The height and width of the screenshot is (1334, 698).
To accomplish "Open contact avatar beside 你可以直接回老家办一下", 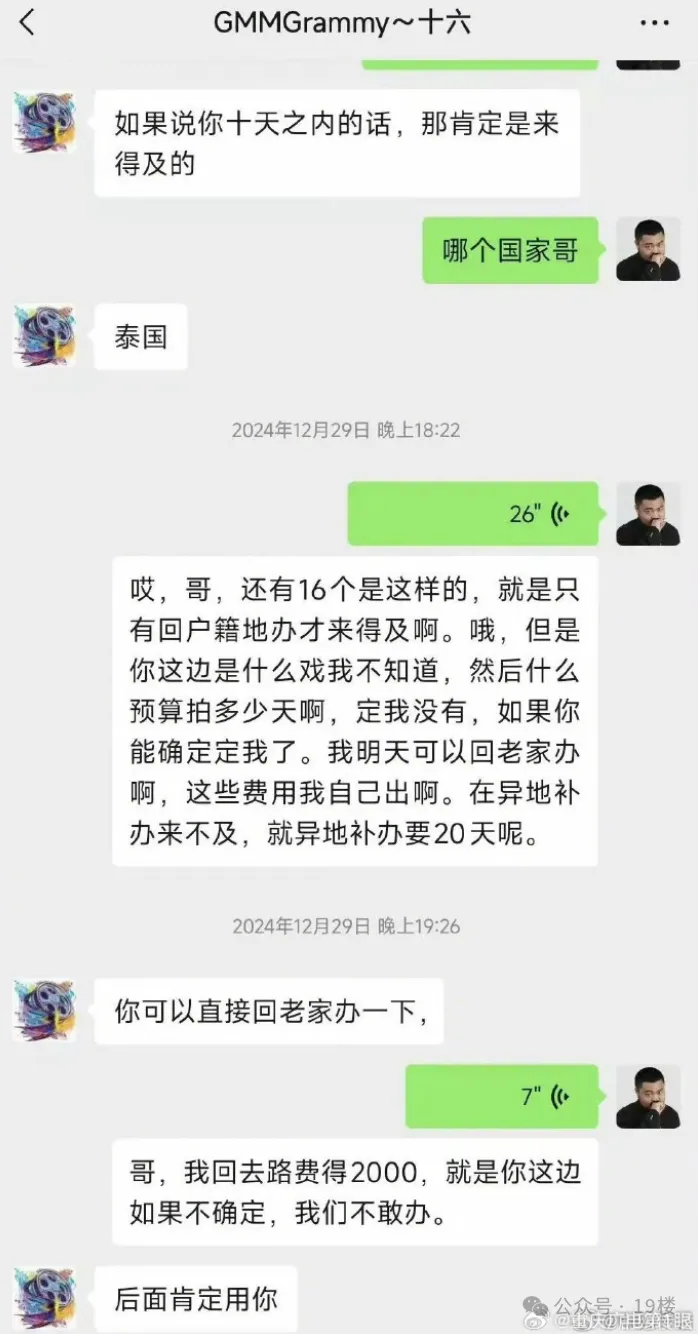I will (44, 1011).
